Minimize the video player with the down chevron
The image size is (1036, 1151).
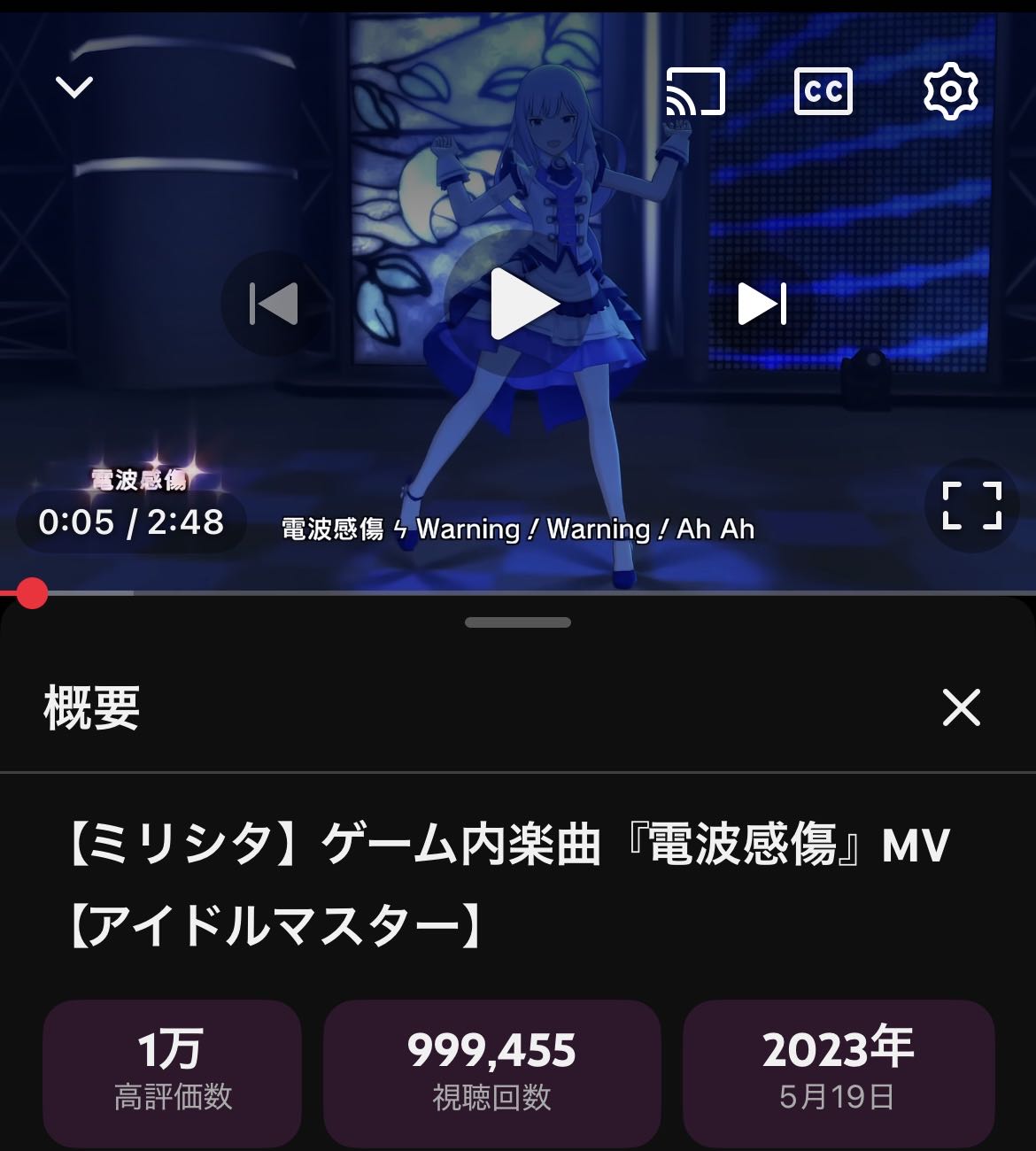pos(74,87)
